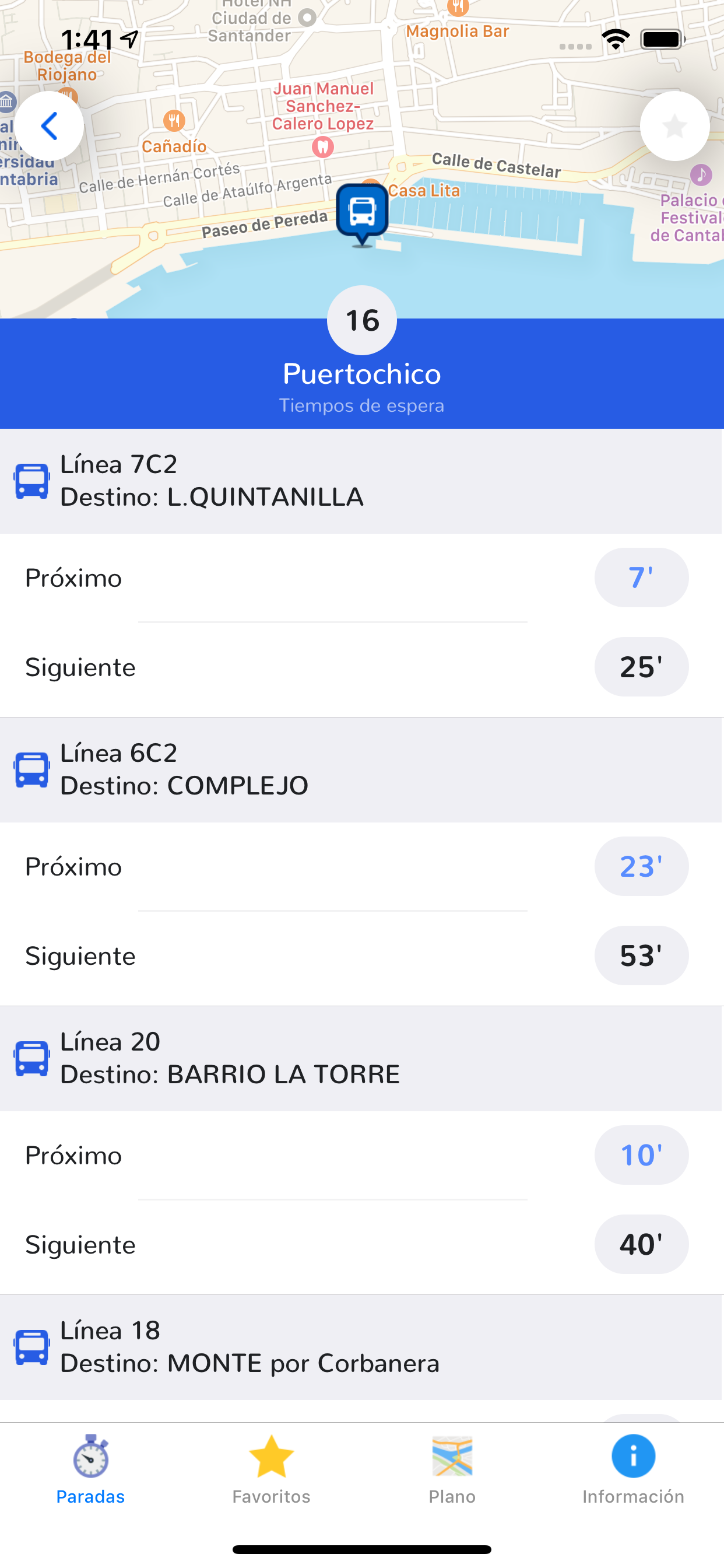Image resolution: width=724 pixels, height=1568 pixels.
Task: Add Puertochico stop to favorites with star
Action: pyautogui.click(x=674, y=126)
